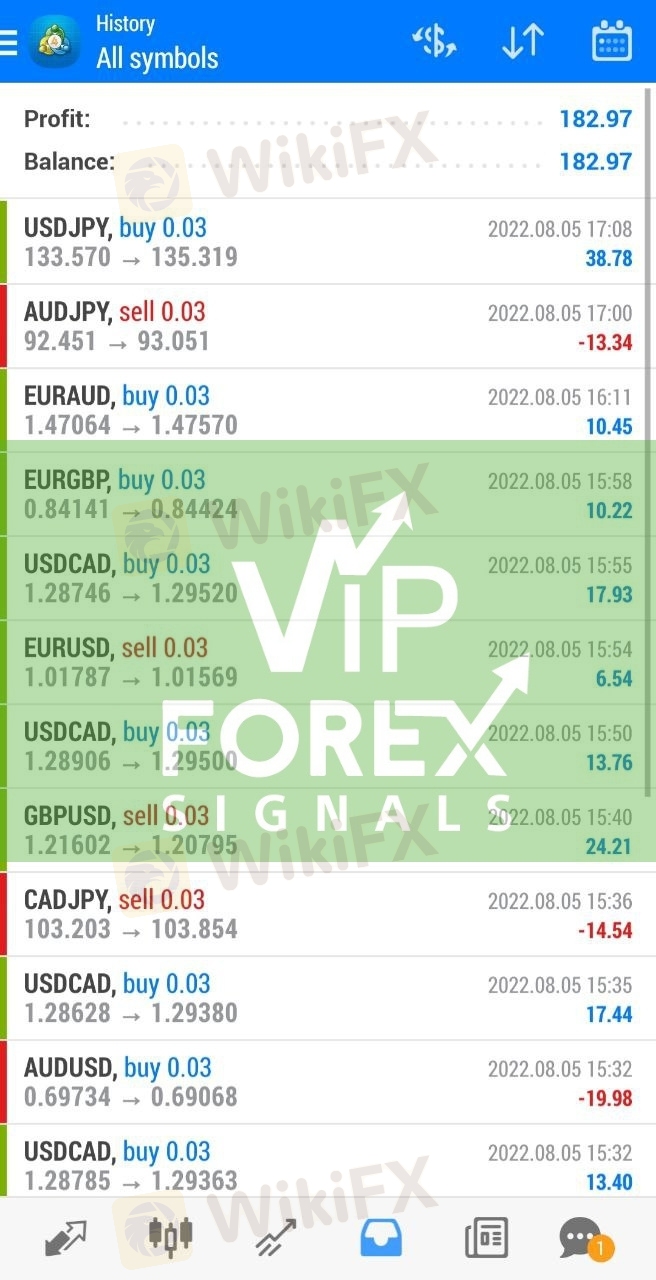Open the News tab

[x=486, y=1238]
